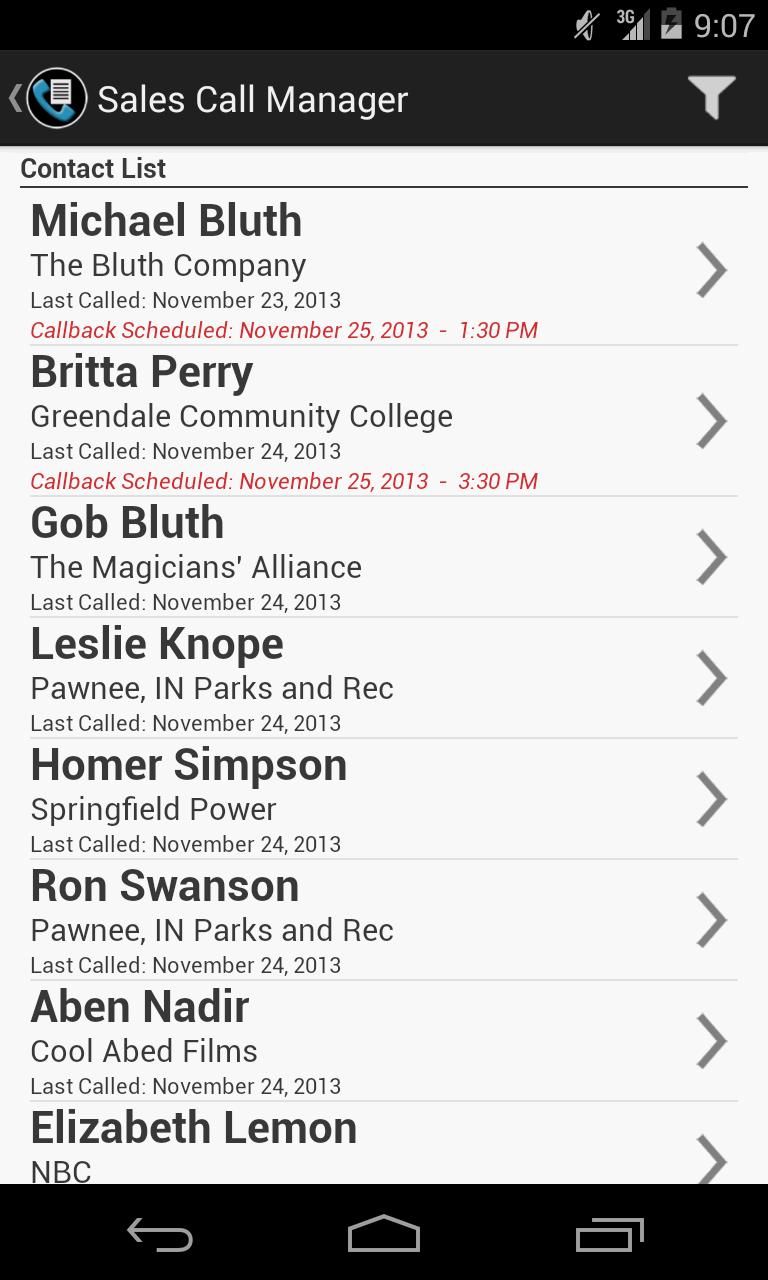The height and width of the screenshot is (1280, 768).
Task: Tap the system back button
Action: pyautogui.click(x=159, y=1234)
